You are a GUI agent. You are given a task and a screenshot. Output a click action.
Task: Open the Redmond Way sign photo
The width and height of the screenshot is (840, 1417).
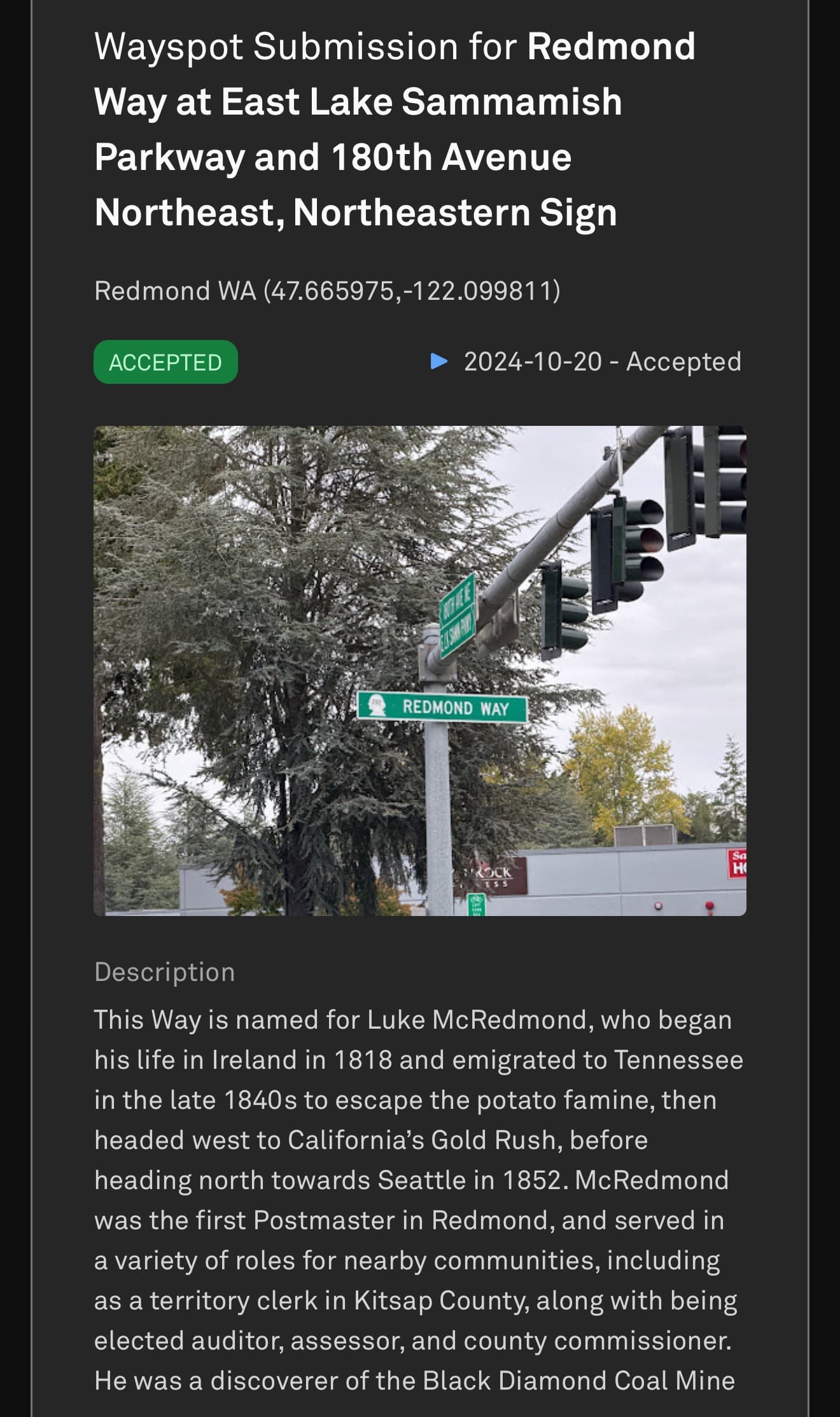(420, 670)
